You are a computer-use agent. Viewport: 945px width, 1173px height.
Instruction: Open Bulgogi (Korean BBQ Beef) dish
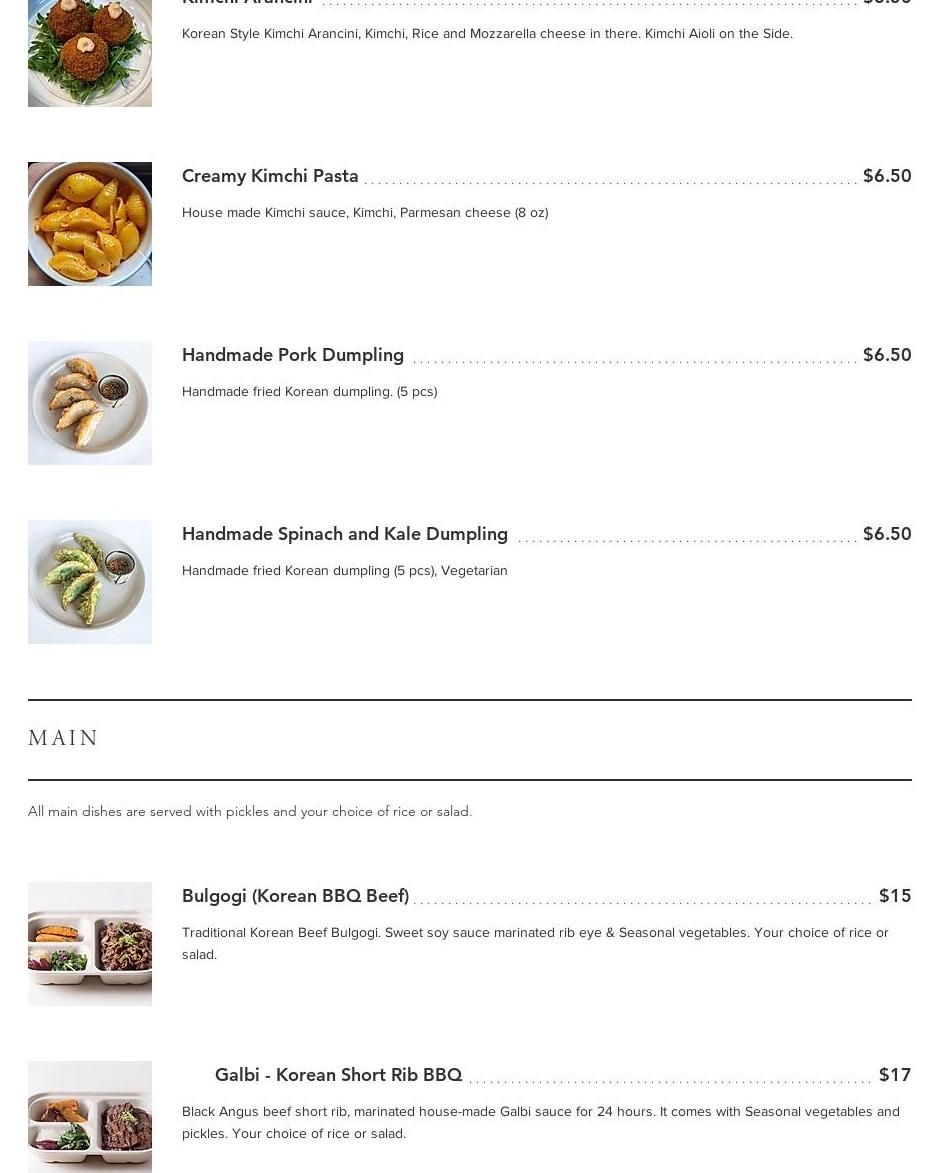295,896
